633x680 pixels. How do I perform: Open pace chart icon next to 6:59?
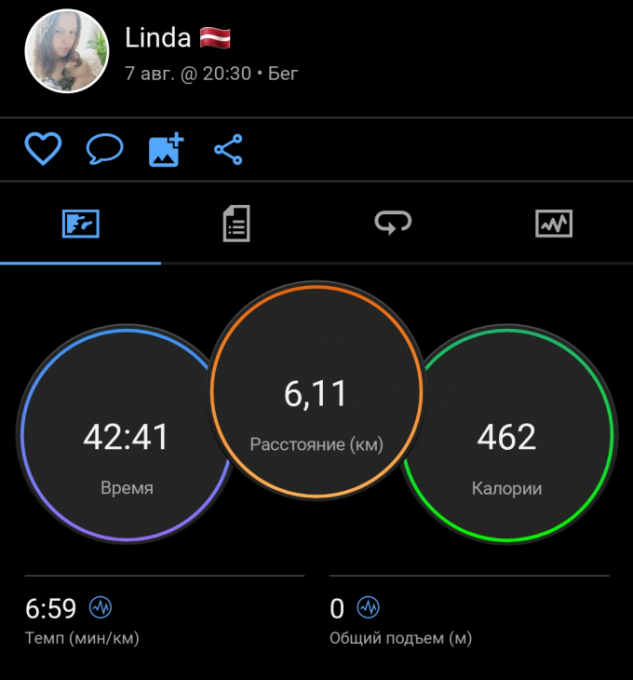point(101,607)
